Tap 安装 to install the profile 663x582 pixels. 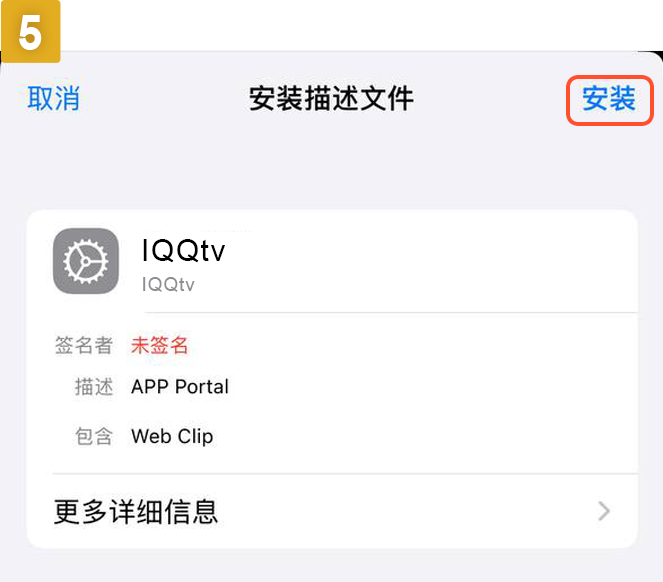pos(609,99)
